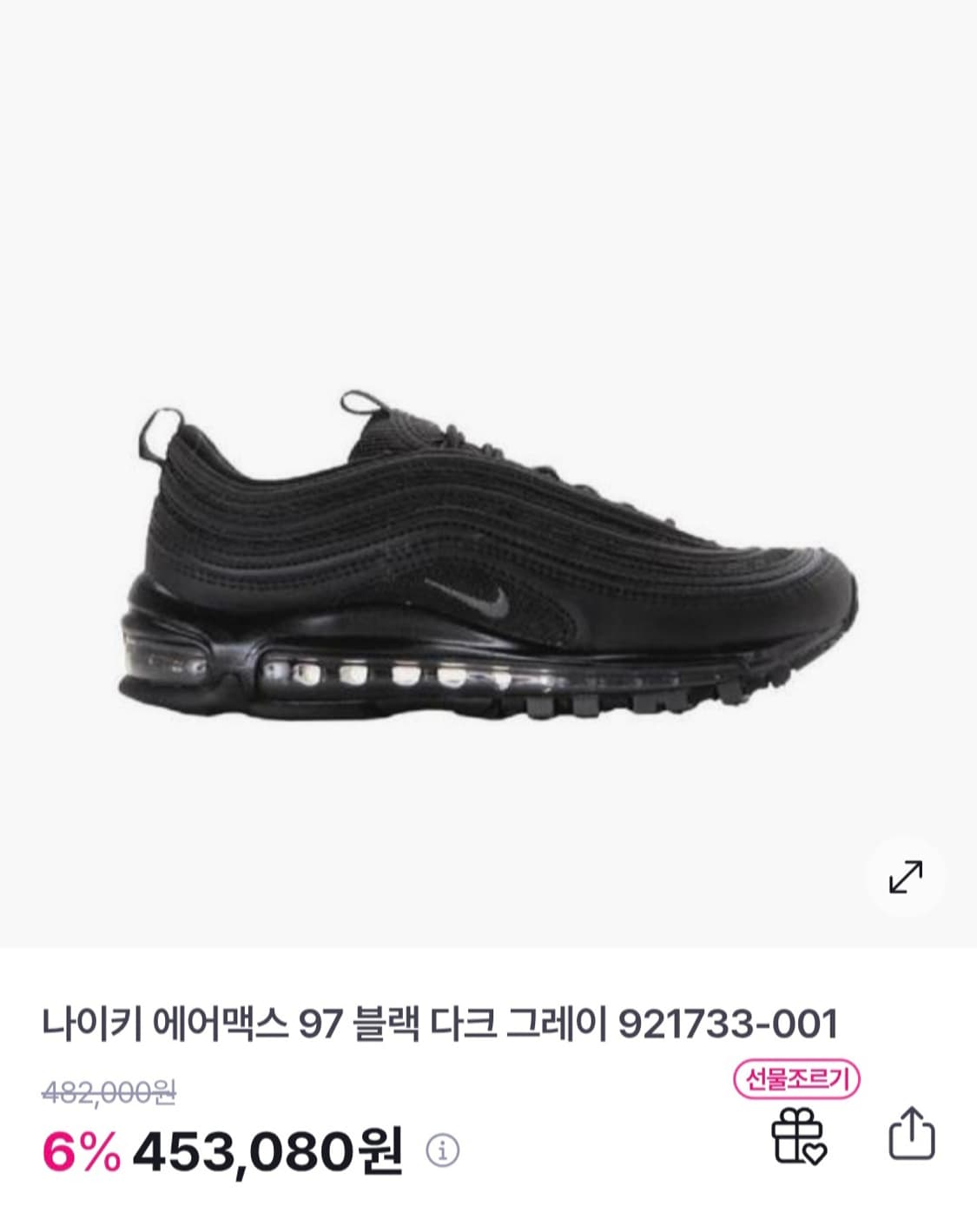
Task: Select the diagonal arrow to enlarge the sneaker photo
Action: point(903,879)
